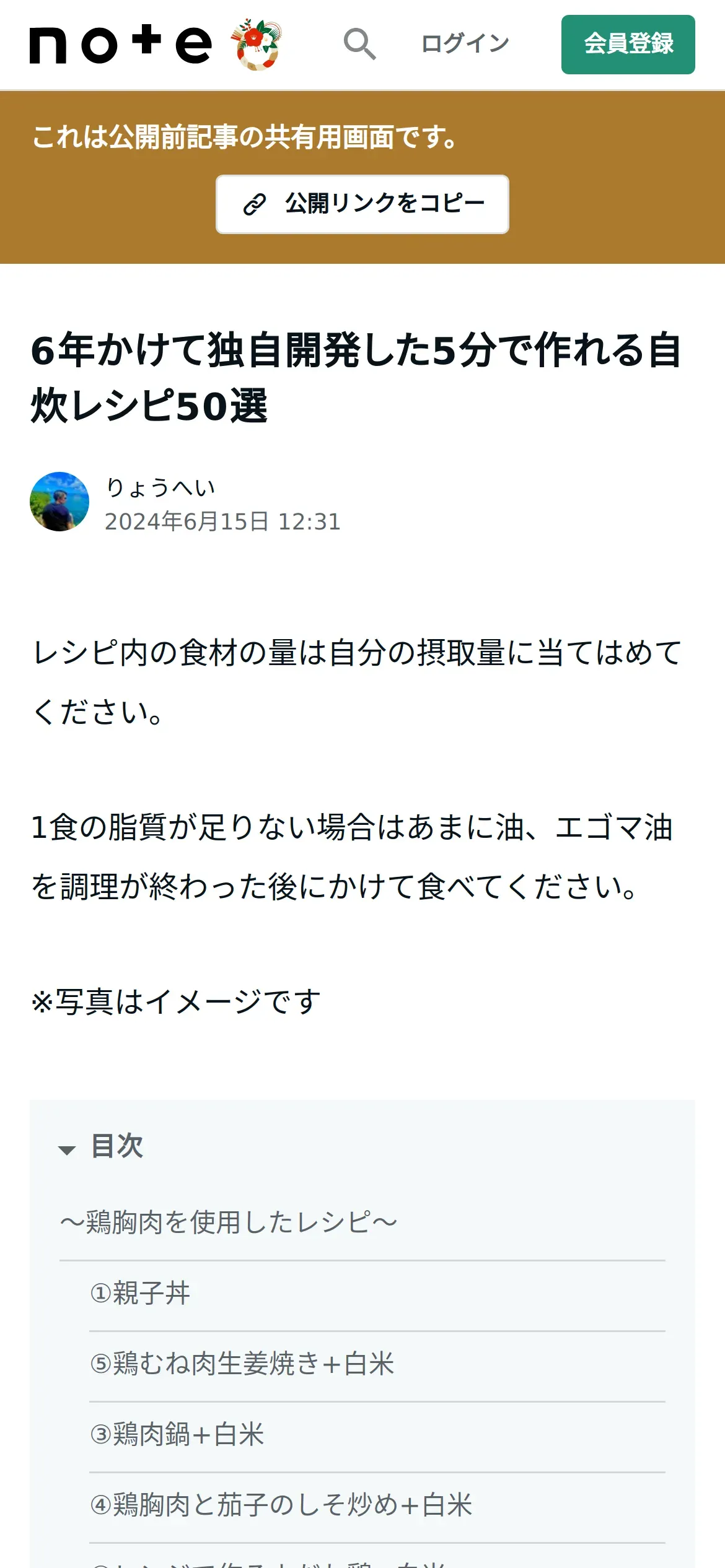Tap the ログイン link

click(465, 44)
